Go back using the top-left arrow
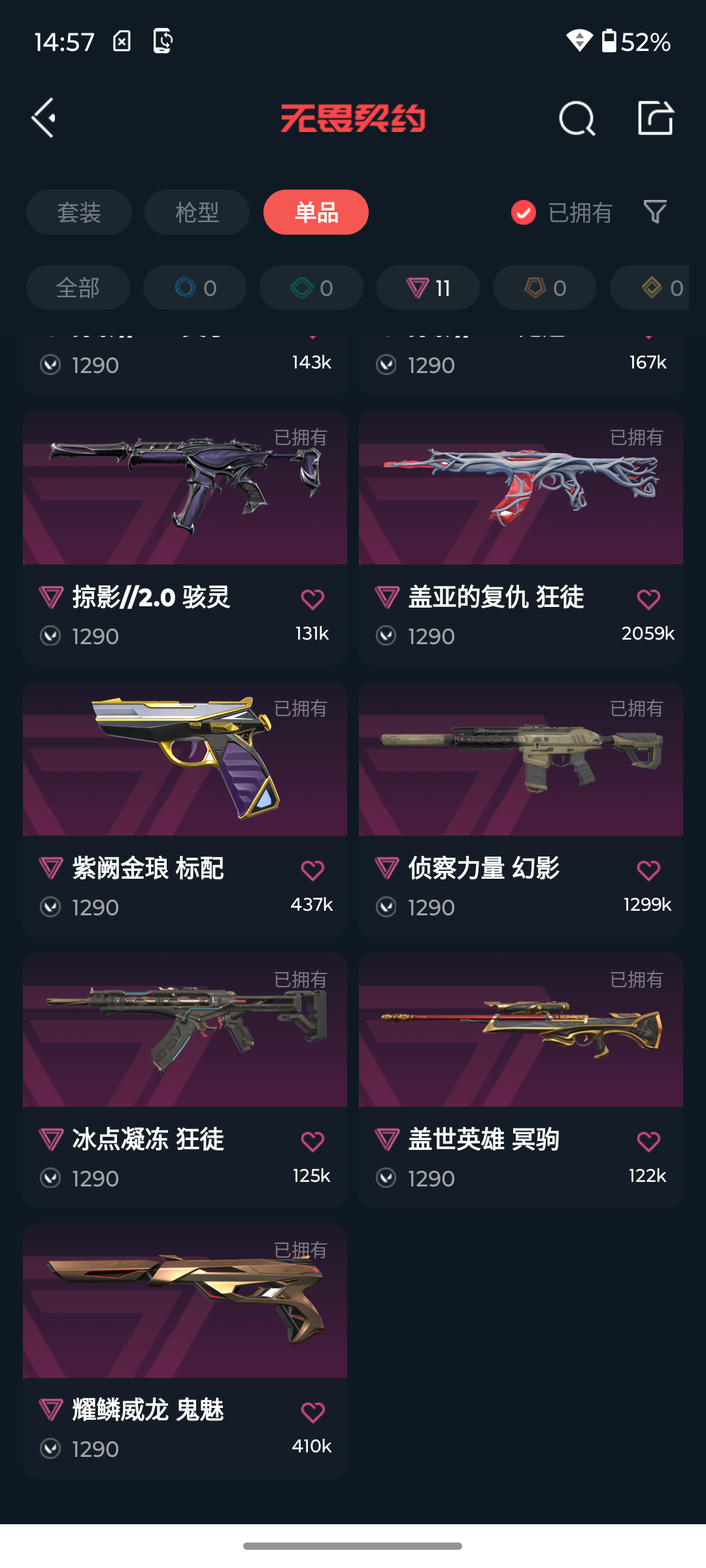The width and height of the screenshot is (706, 1568). [44, 118]
